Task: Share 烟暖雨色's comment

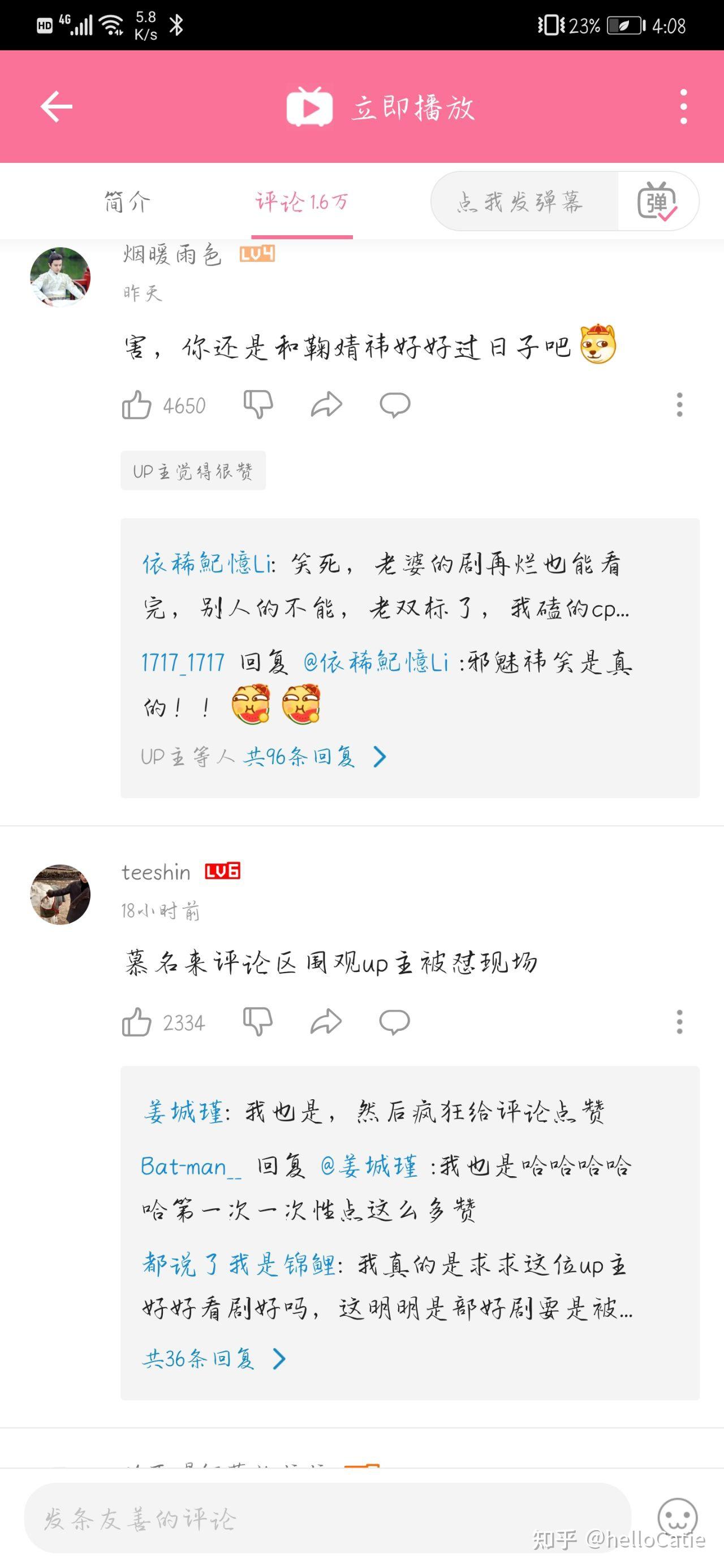Action: (x=326, y=405)
